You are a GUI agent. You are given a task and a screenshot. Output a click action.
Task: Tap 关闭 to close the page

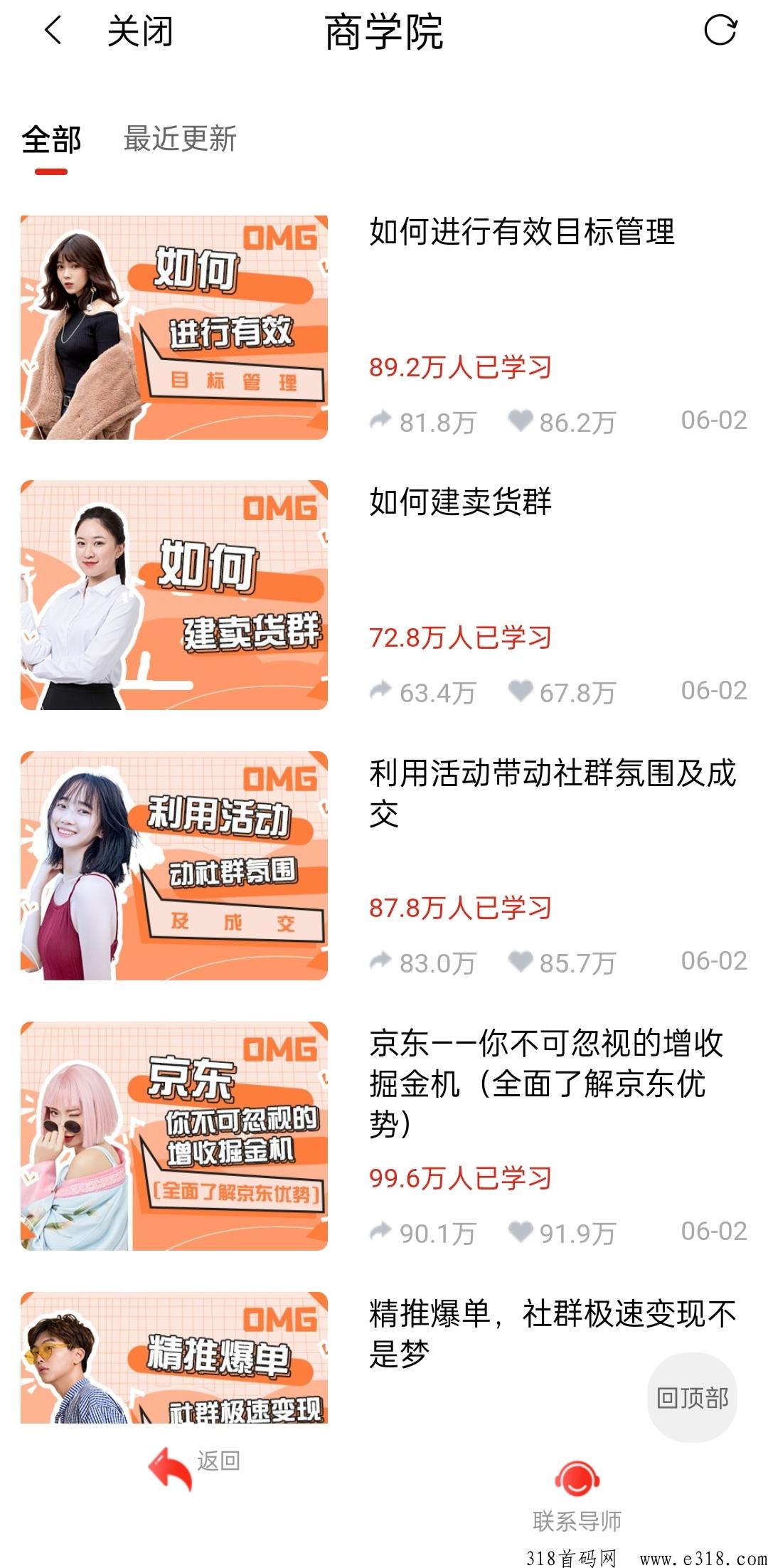140,32
